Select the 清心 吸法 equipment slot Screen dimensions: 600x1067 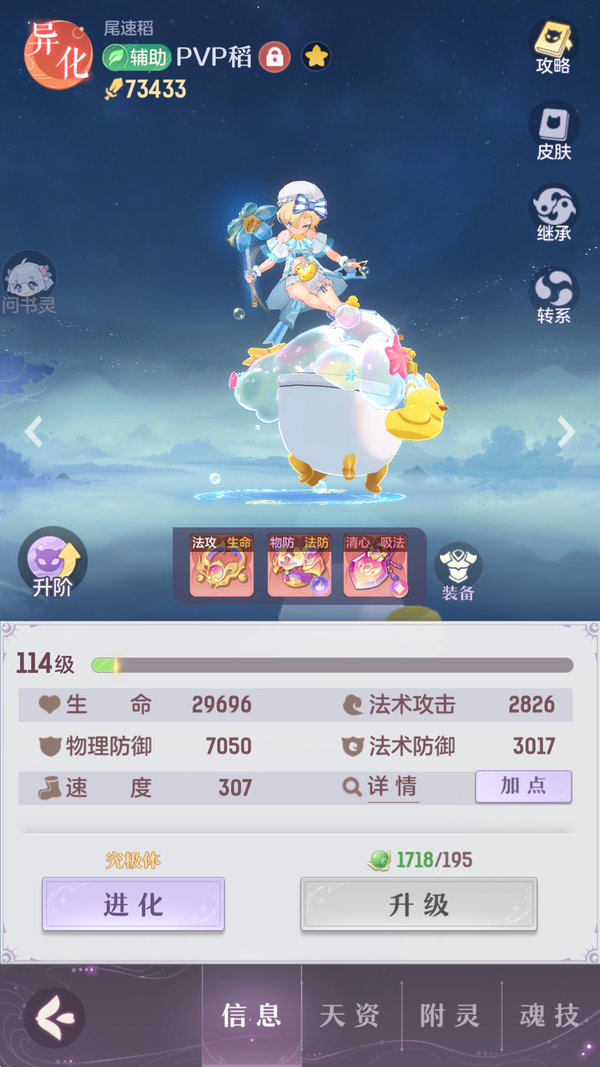[x=375, y=566]
